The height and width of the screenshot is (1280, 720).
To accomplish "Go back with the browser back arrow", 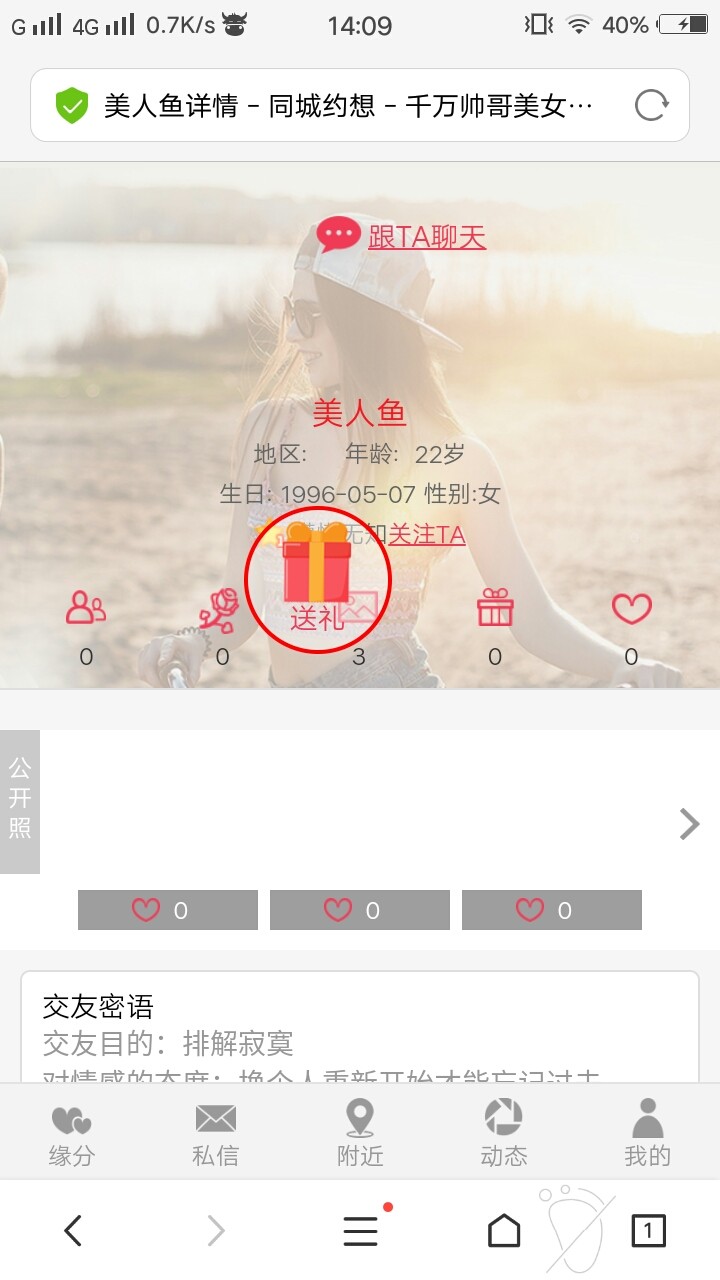I will pos(72,1230).
